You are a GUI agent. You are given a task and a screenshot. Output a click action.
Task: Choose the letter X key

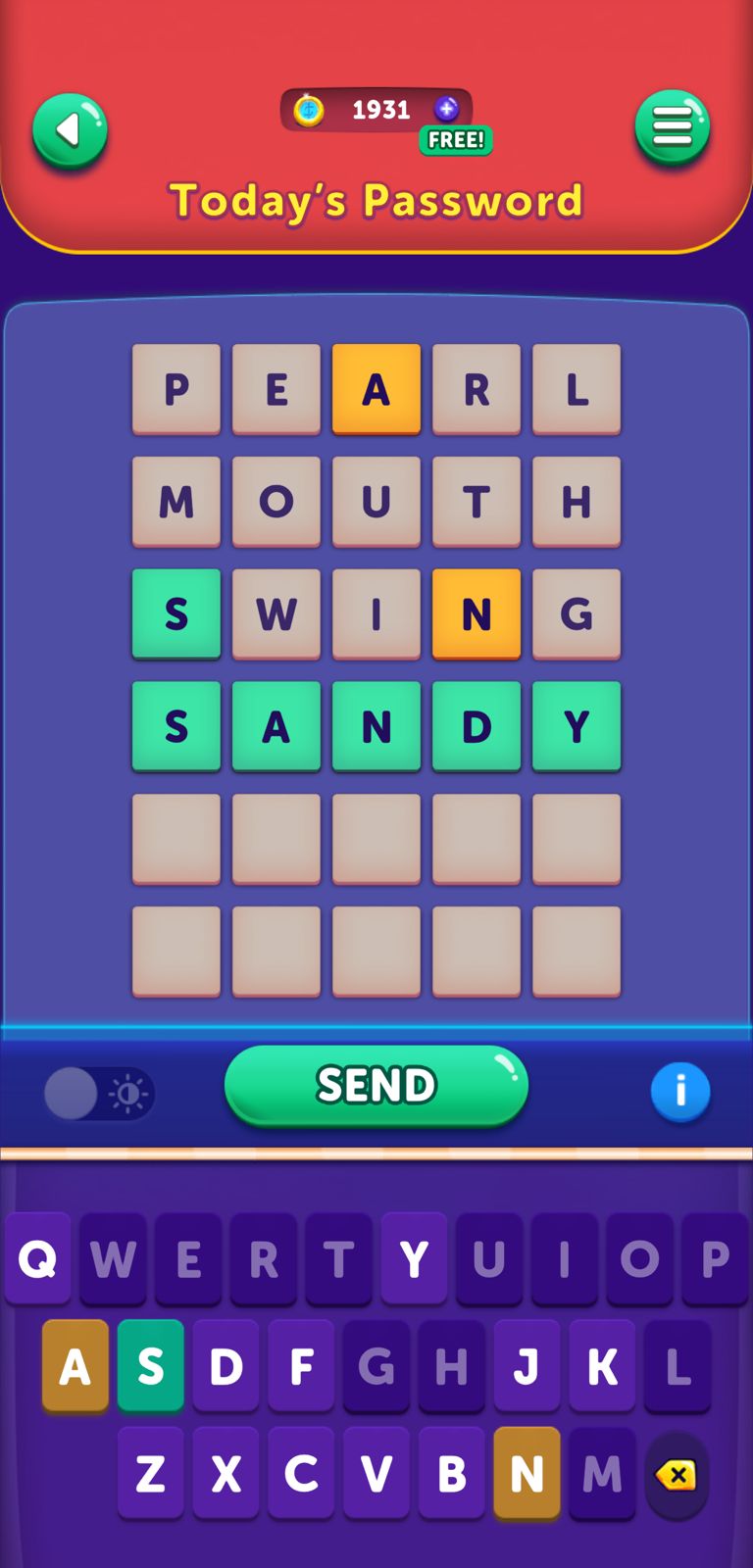[226, 1473]
